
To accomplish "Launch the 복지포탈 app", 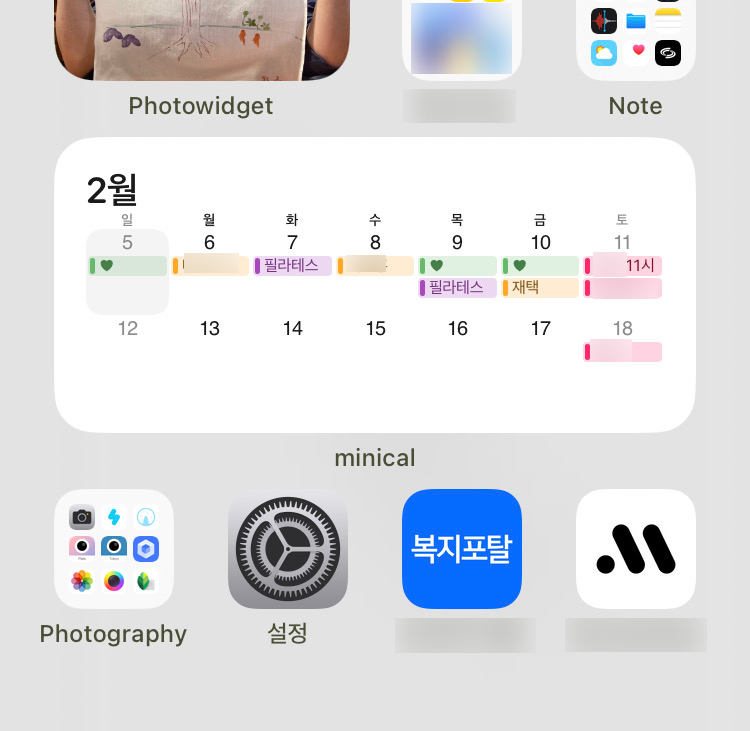I will (x=461, y=549).
